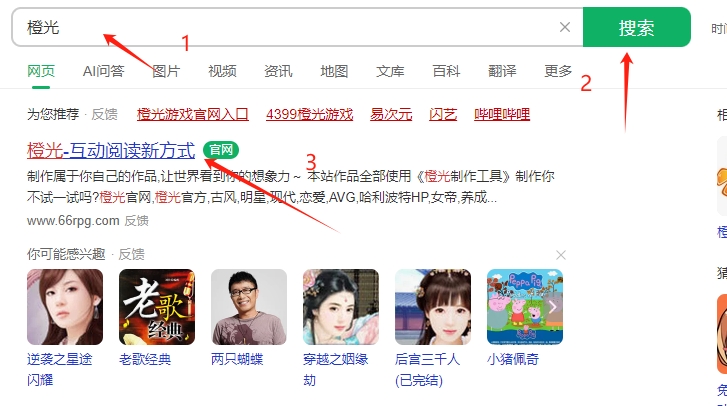Open suggested link 4399橙光游戏

tap(309, 114)
